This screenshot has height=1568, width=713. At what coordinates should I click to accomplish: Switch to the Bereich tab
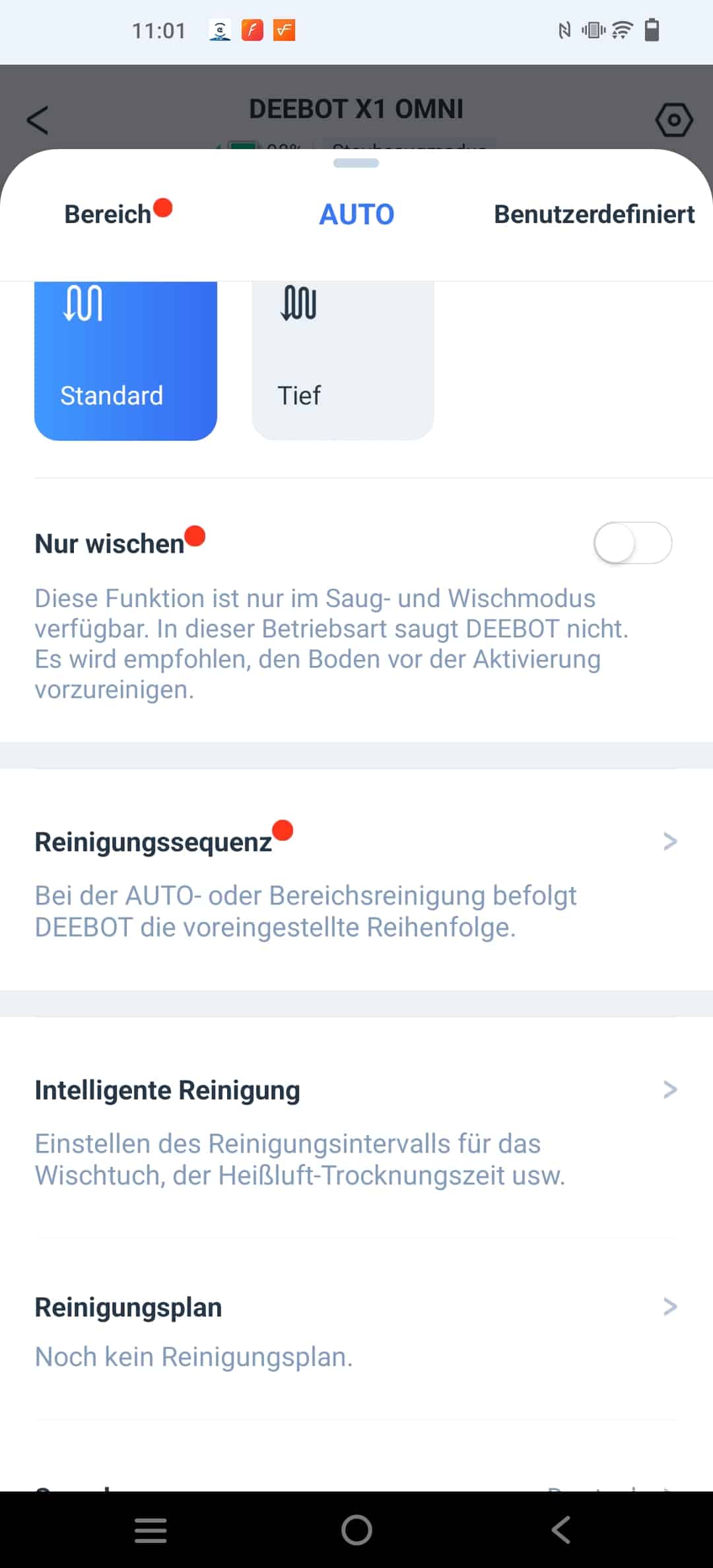[108, 214]
